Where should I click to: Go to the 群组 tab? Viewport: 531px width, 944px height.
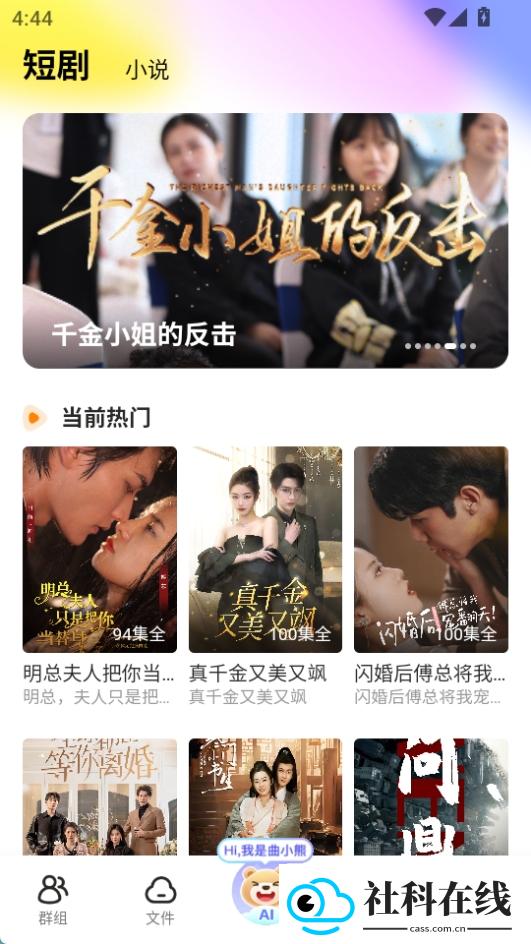(52, 899)
